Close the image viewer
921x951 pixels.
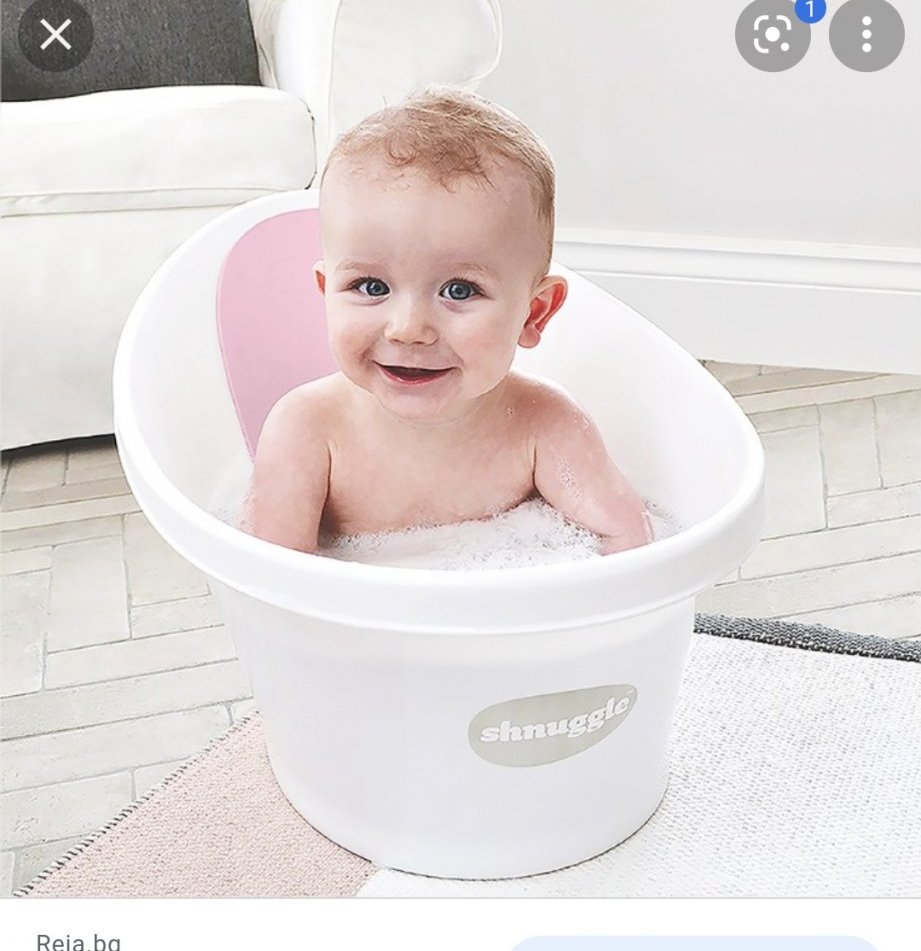56,35
